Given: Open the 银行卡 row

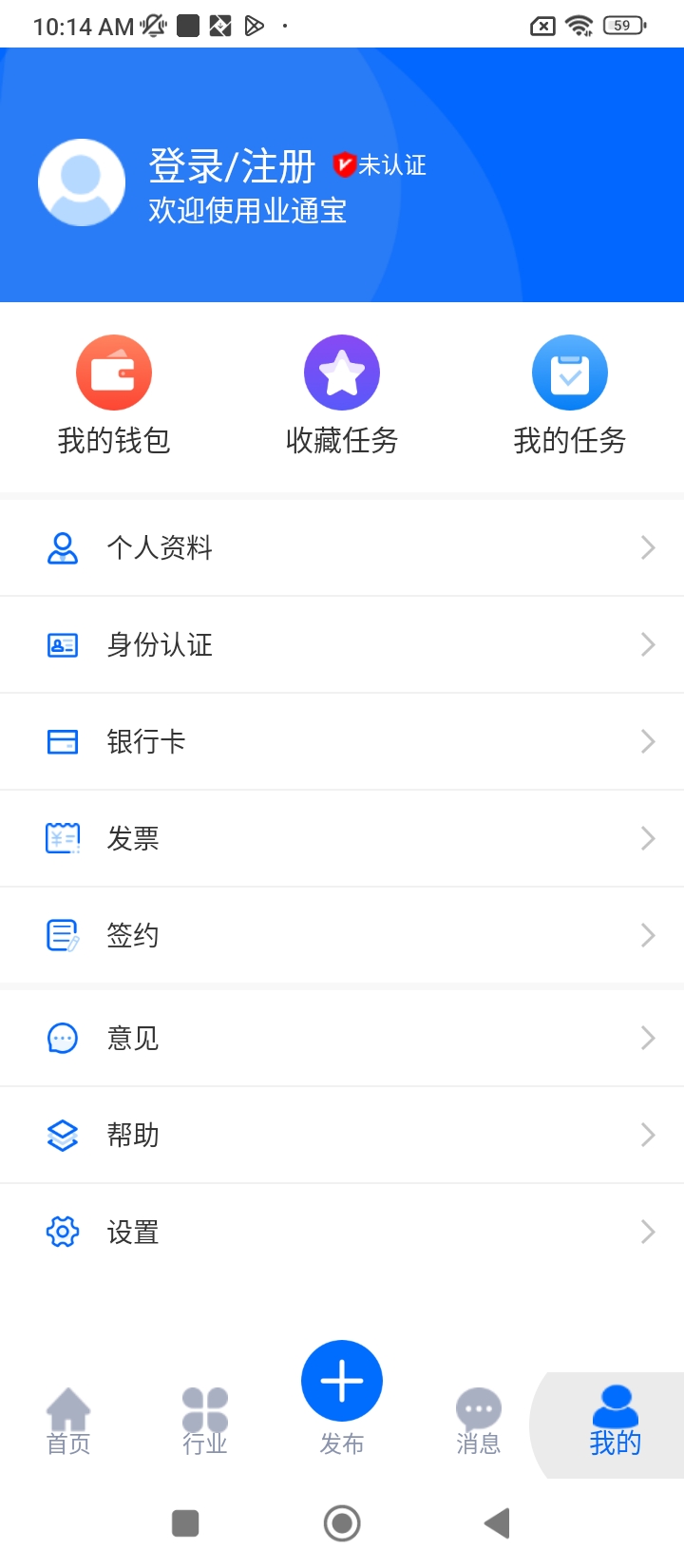Looking at the screenshot, I should tap(342, 741).
